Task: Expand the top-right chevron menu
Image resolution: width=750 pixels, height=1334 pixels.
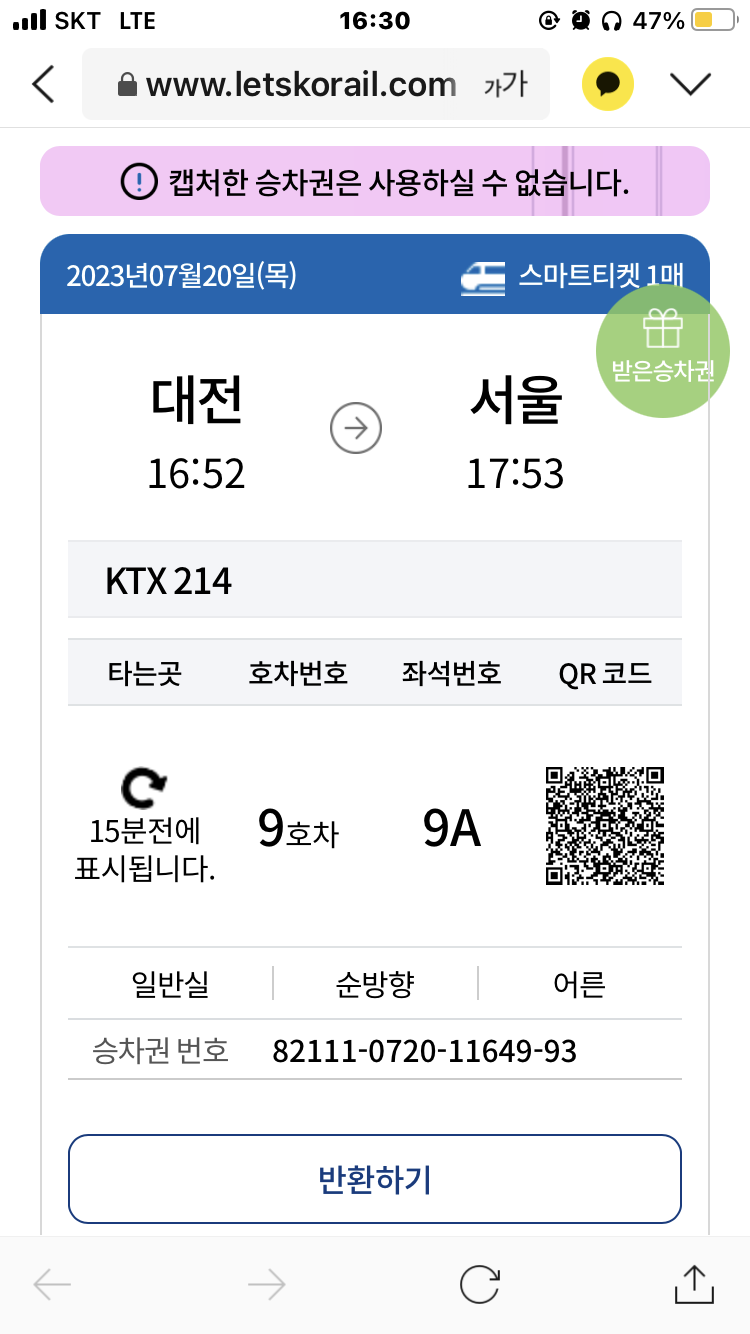Action: pyautogui.click(x=690, y=85)
